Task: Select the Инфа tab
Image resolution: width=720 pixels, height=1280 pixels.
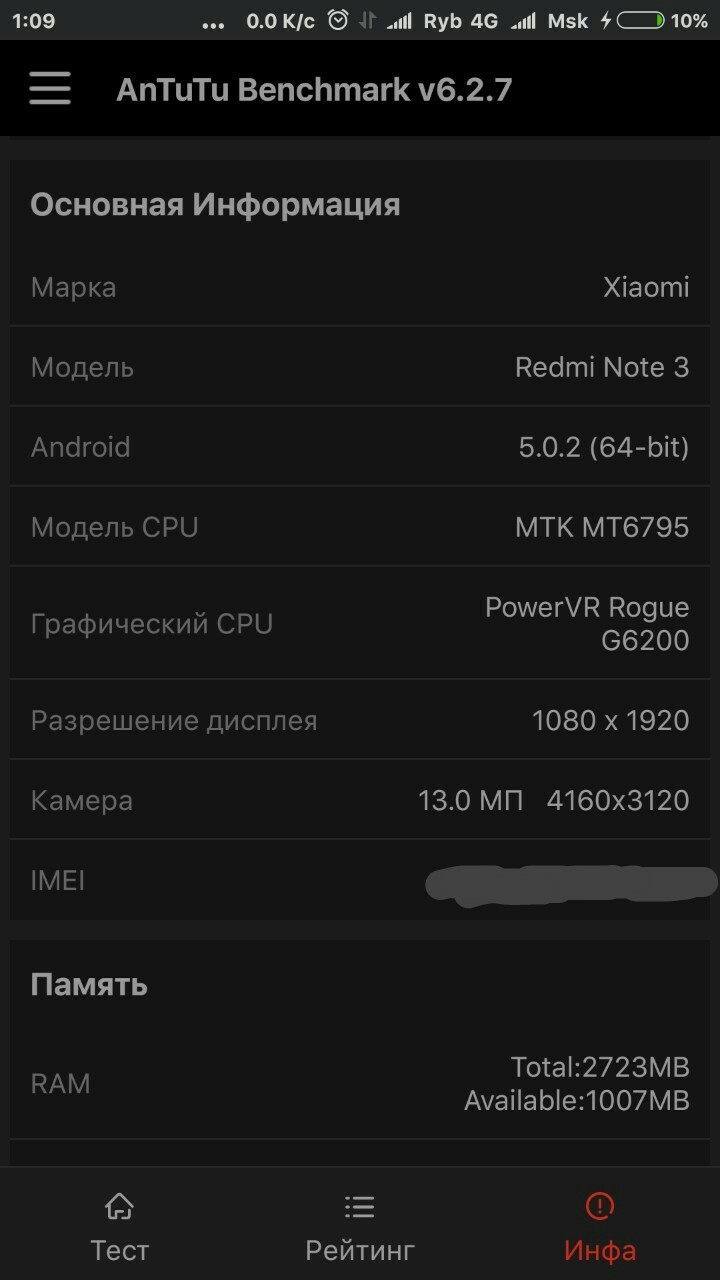Action: click(599, 1226)
